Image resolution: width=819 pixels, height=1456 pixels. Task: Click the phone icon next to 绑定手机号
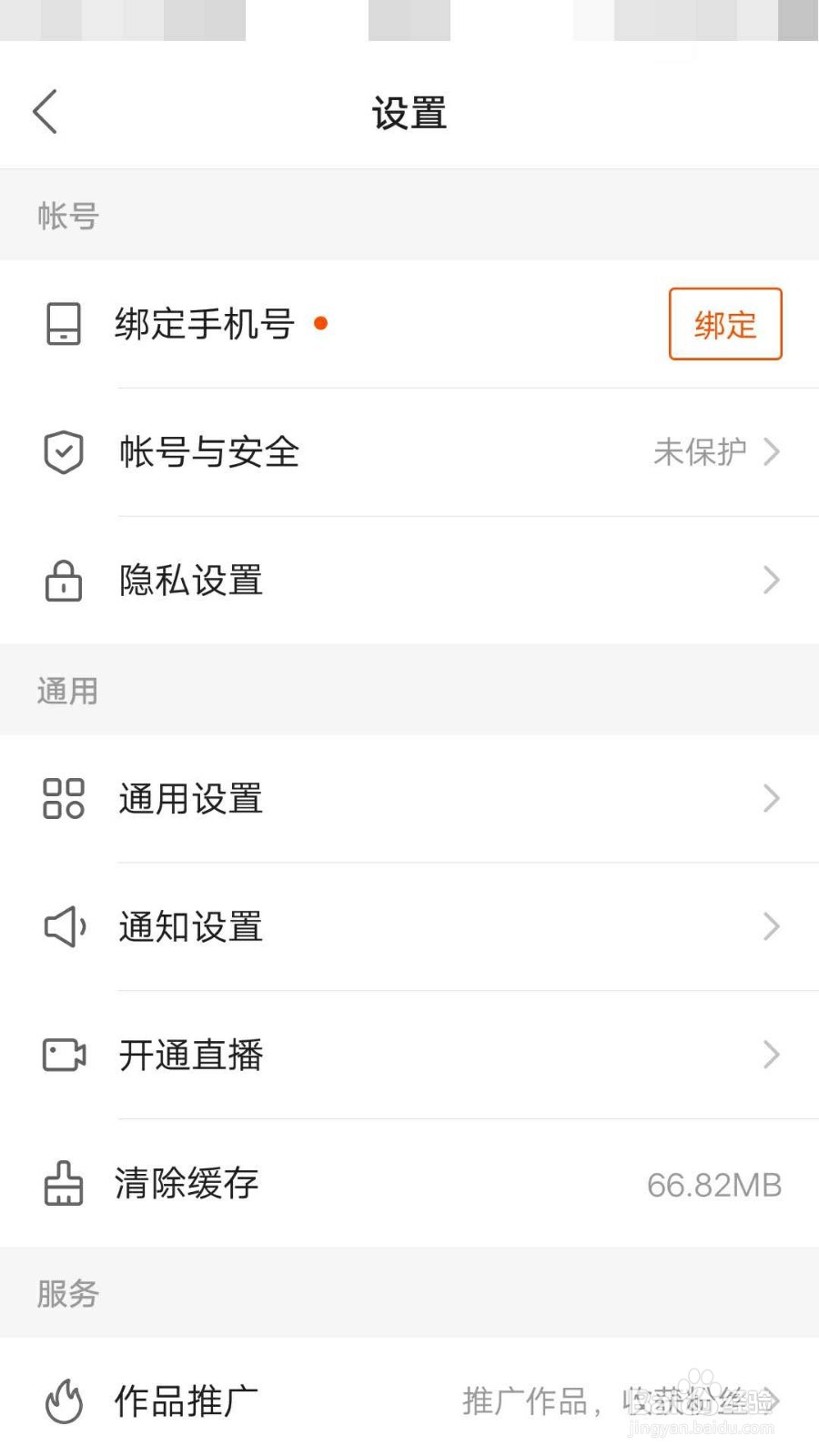point(62,325)
